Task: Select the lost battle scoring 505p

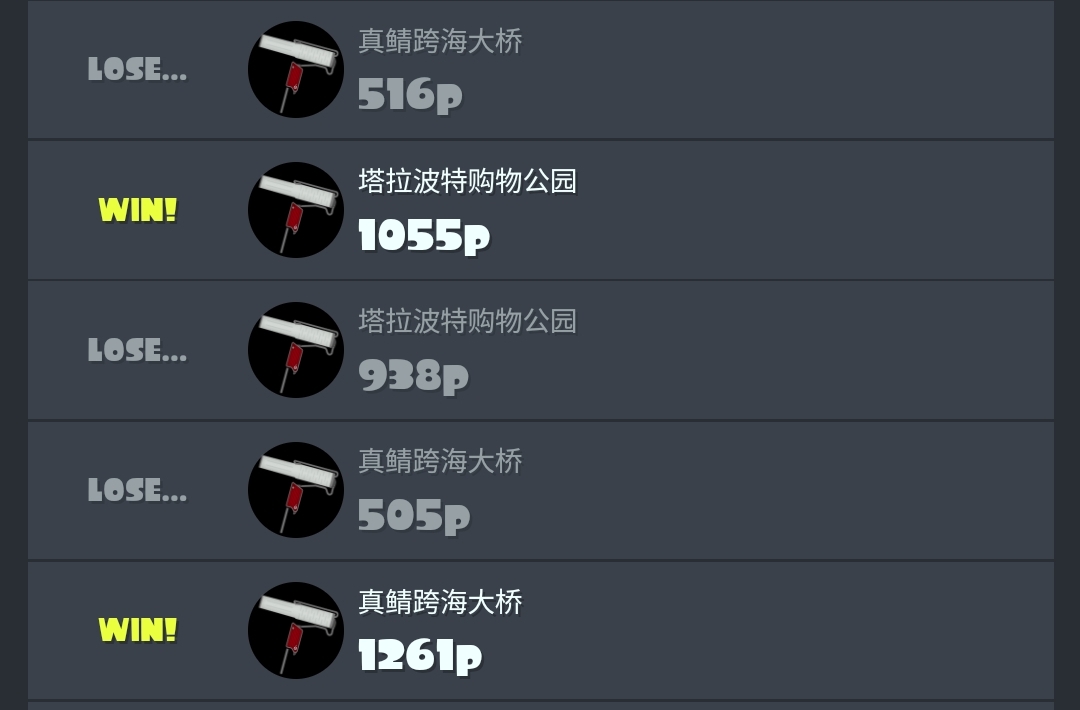Action: [540, 490]
